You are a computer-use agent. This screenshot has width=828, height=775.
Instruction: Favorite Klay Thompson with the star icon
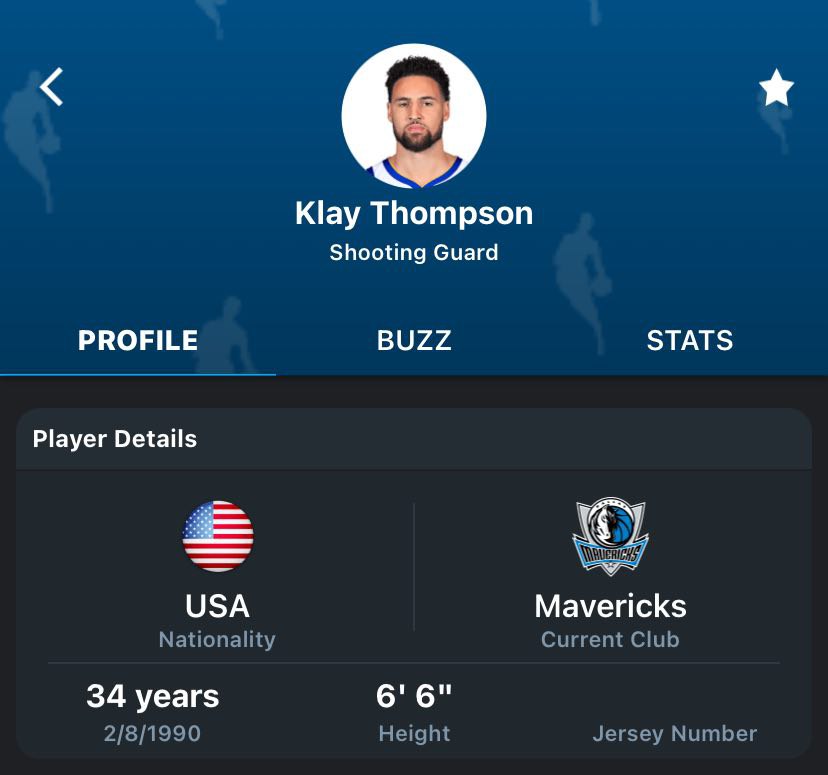(x=776, y=90)
